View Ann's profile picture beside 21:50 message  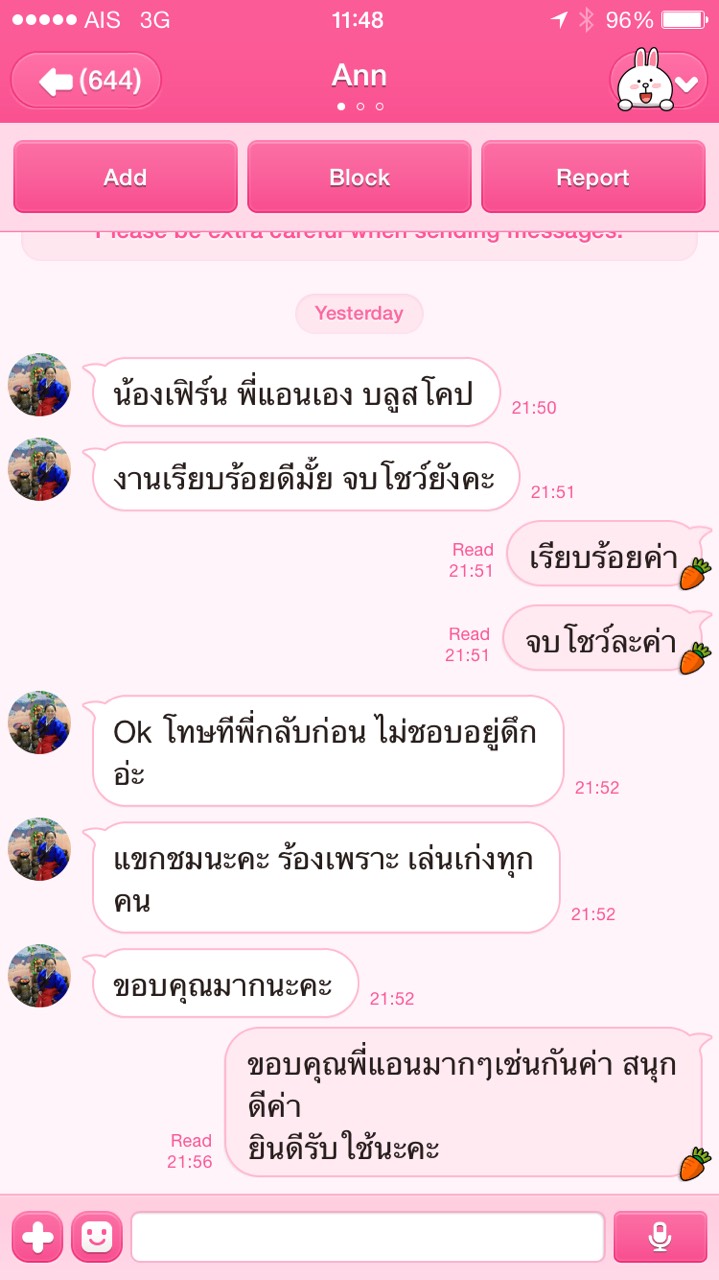(40, 384)
